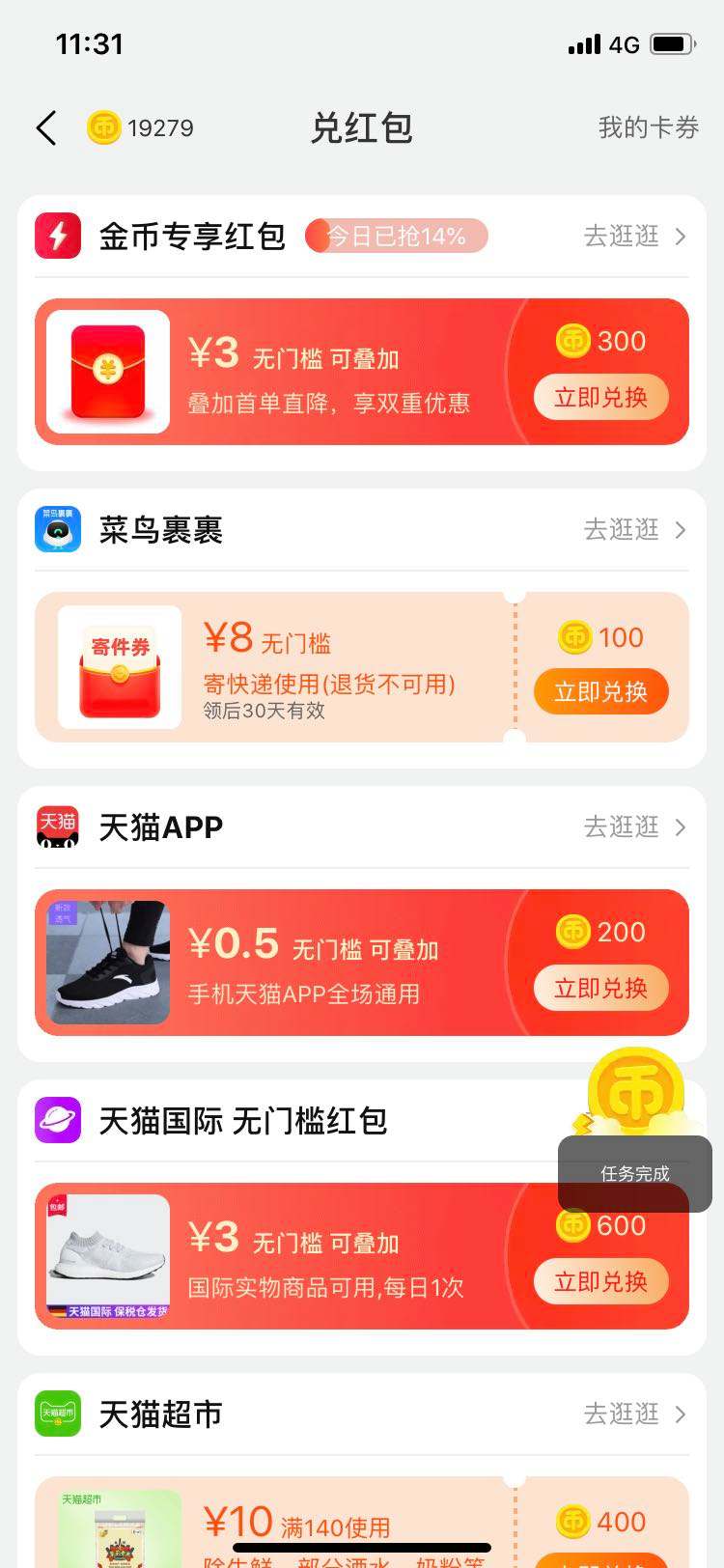
Task: Tap 立即兑换 for the ¥0.5 天猫APP coupon
Action: coord(600,988)
